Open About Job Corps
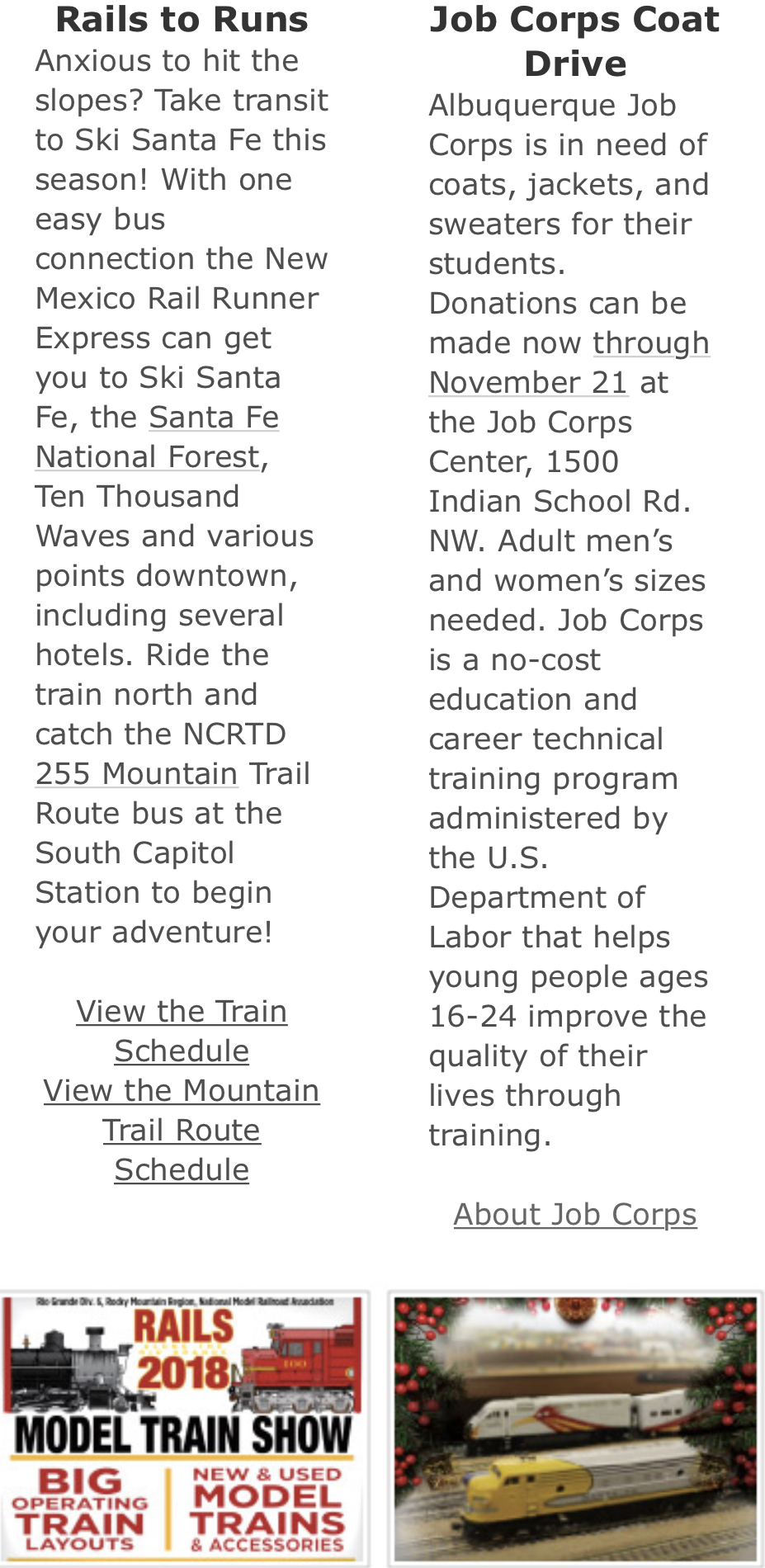This screenshot has width=765, height=1568. tap(575, 1214)
